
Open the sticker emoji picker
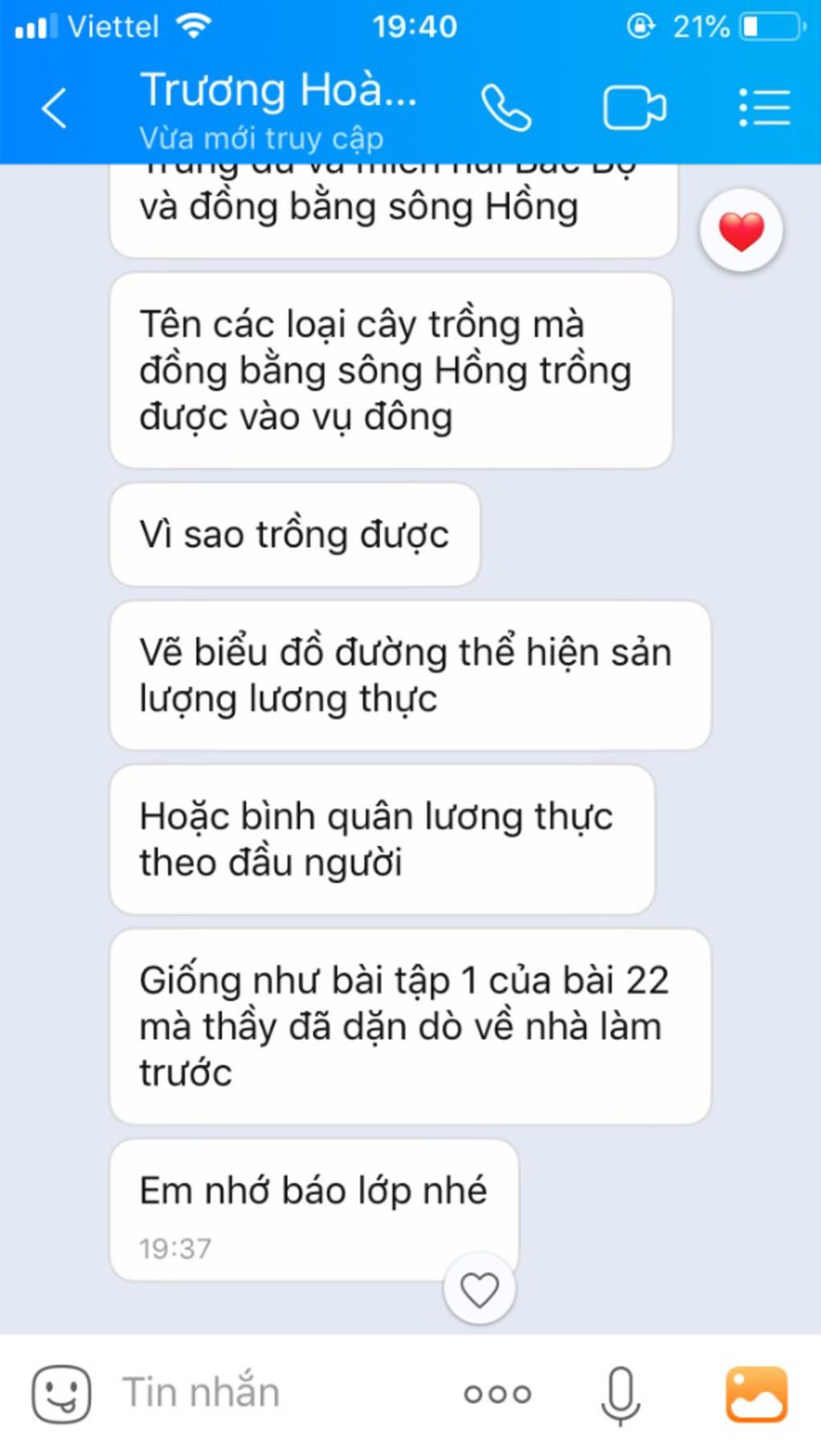(x=61, y=1393)
